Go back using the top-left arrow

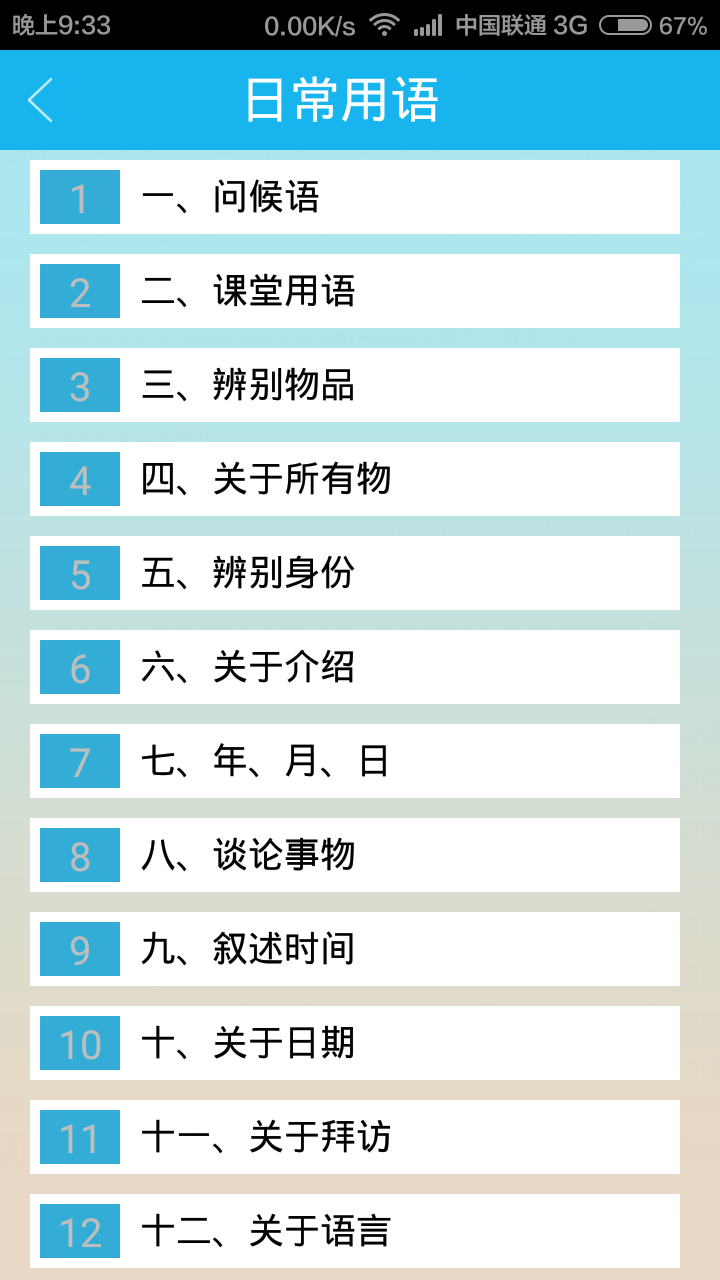pyautogui.click(x=40, y=100)
